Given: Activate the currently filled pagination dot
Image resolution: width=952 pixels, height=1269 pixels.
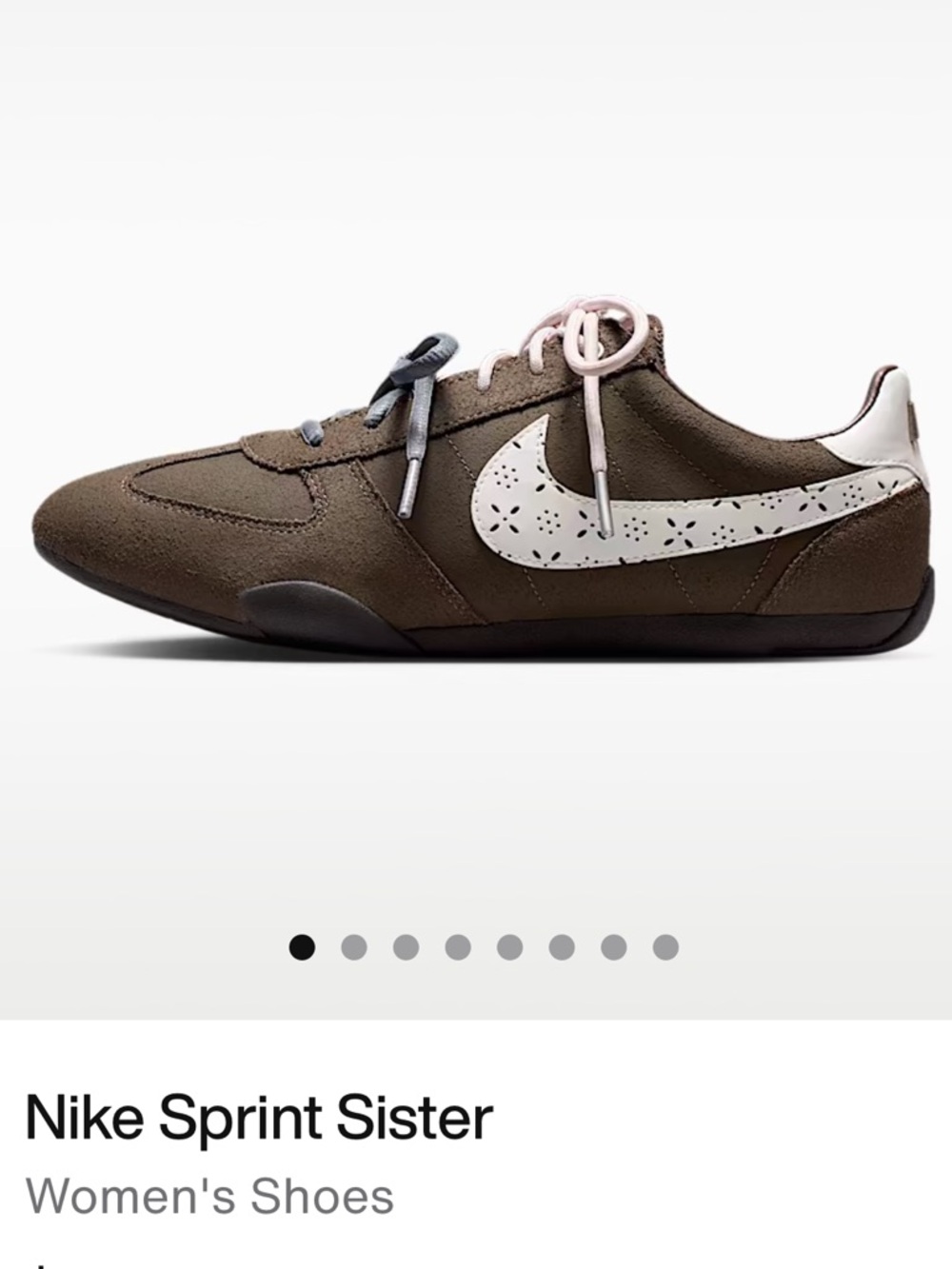Looking at the screenshot, I should tap(303, 943).
